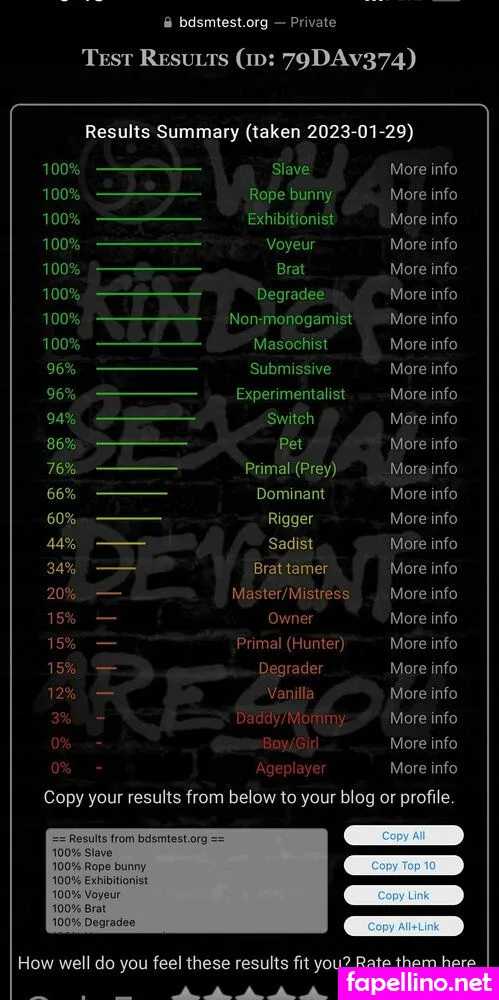Viewport: 499px width, 1000px height.
Task: View More info for Non-monogamist
Action: click(424, 318)
